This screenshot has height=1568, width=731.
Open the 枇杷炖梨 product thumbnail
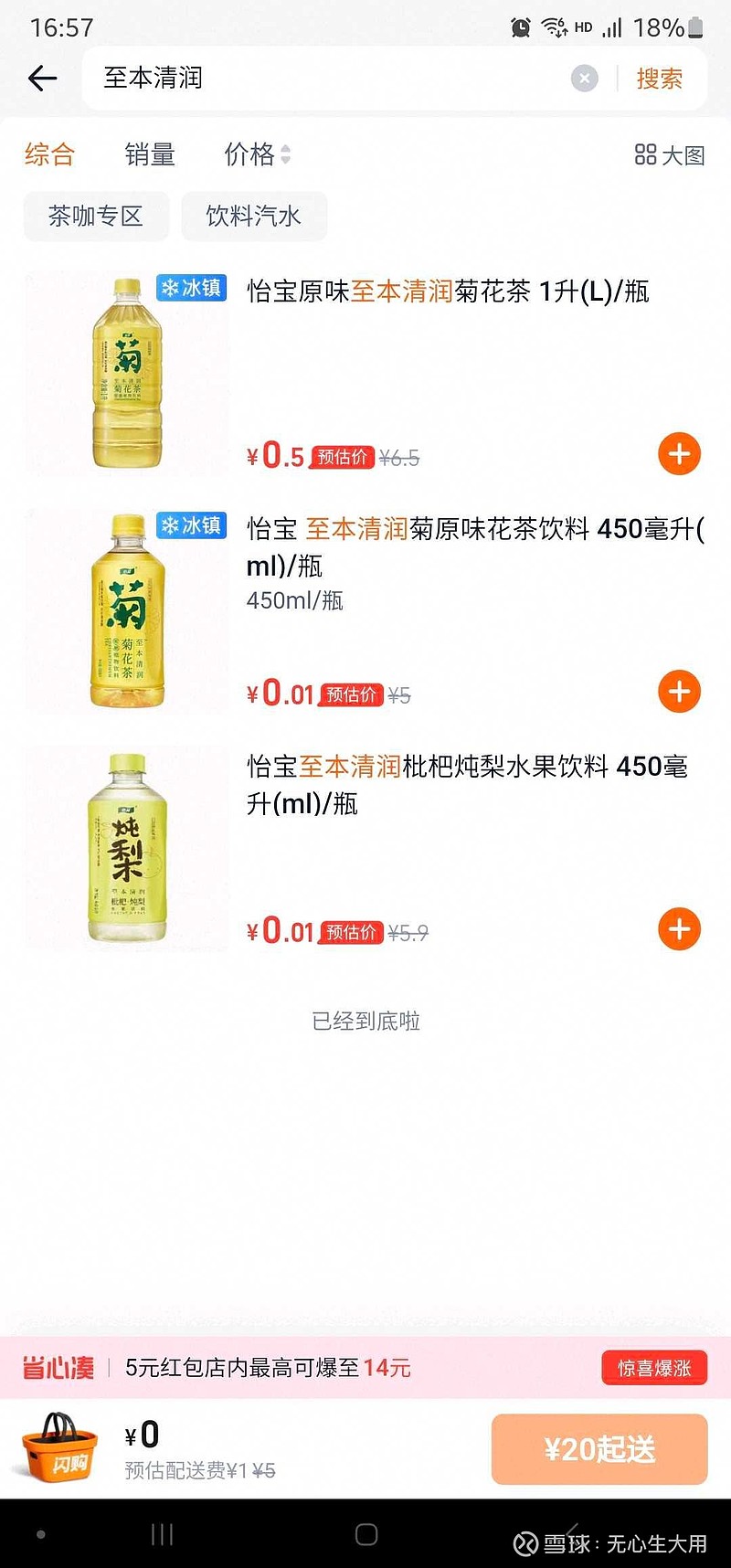point(125,848)
